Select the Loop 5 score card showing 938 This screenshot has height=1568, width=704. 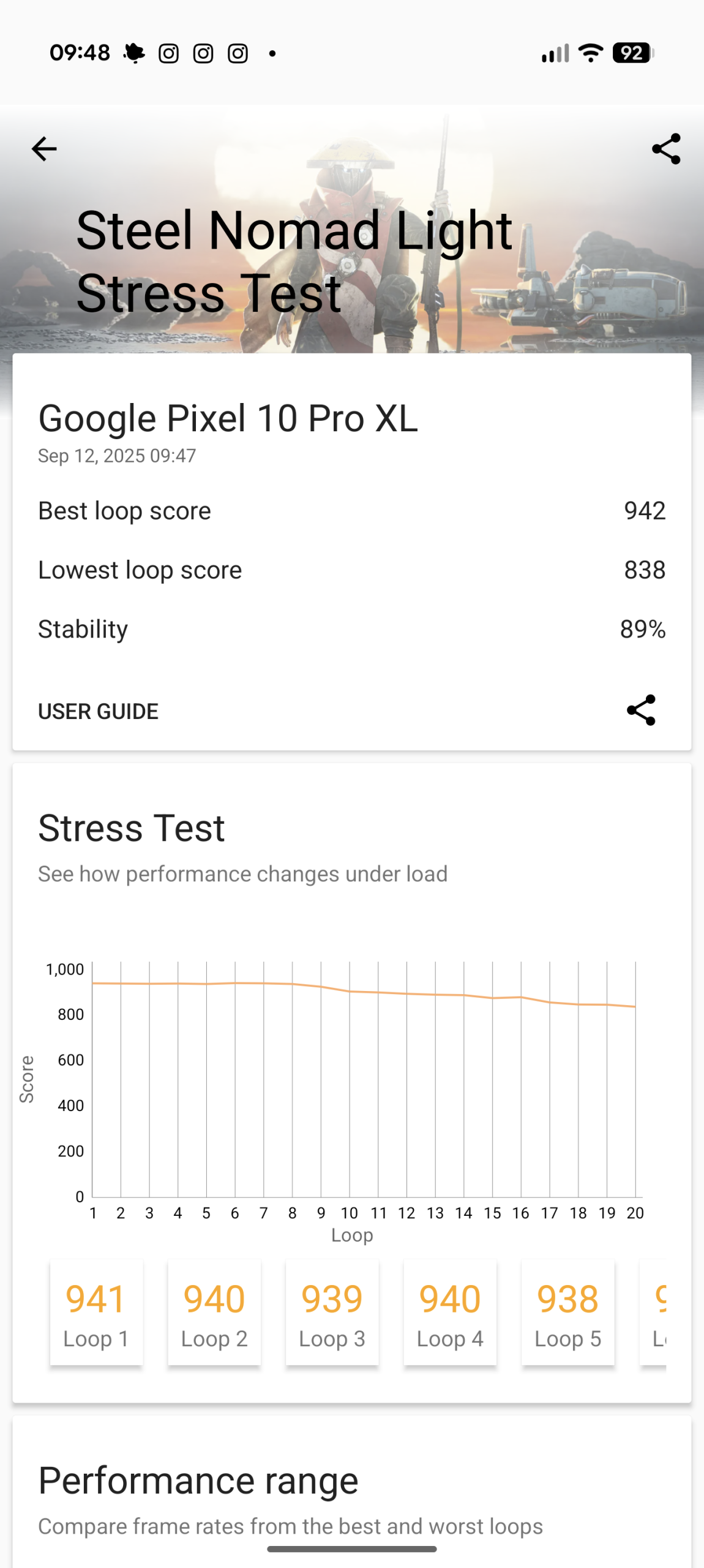567,1313
